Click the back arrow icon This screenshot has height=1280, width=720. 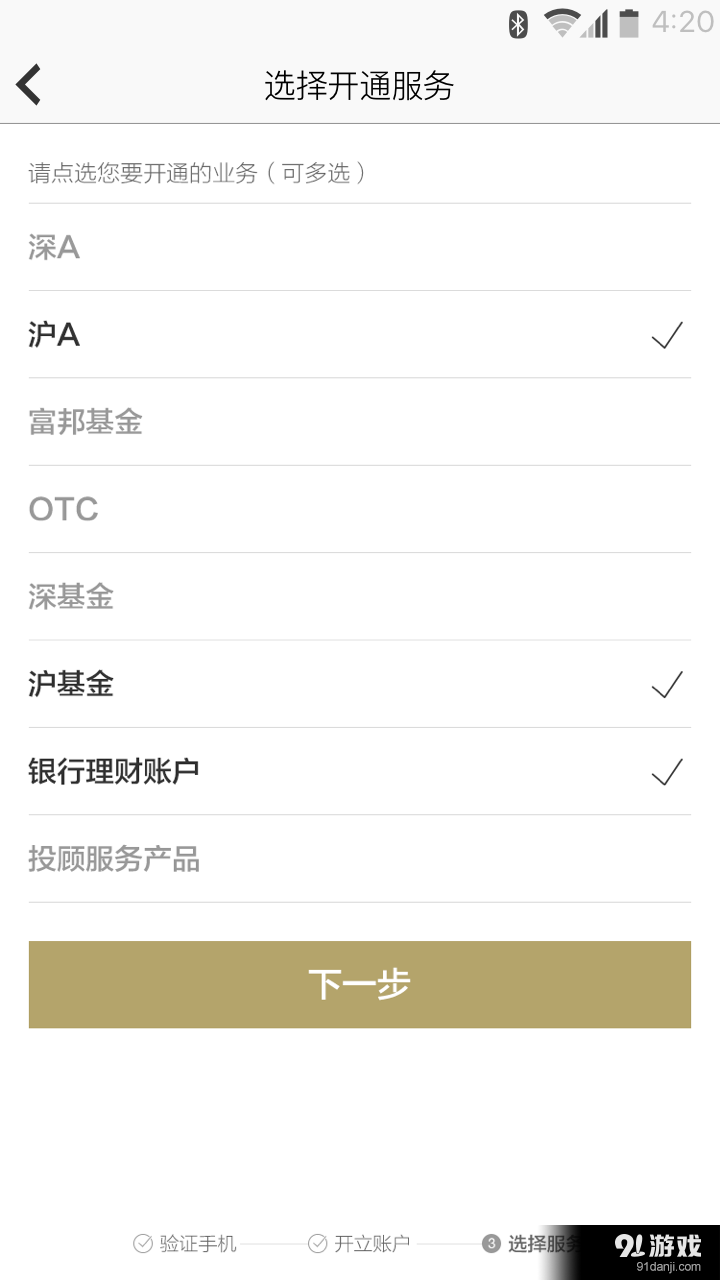(x=28, y=84)
